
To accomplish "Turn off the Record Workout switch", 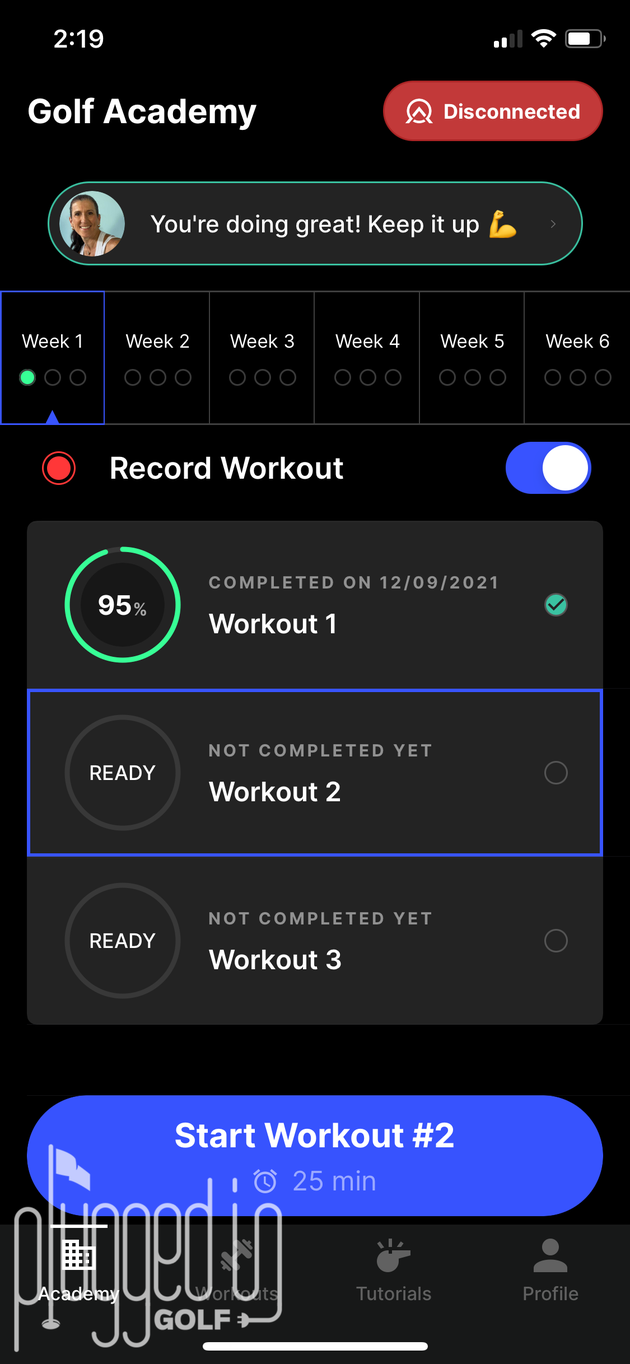I will 548,469.
